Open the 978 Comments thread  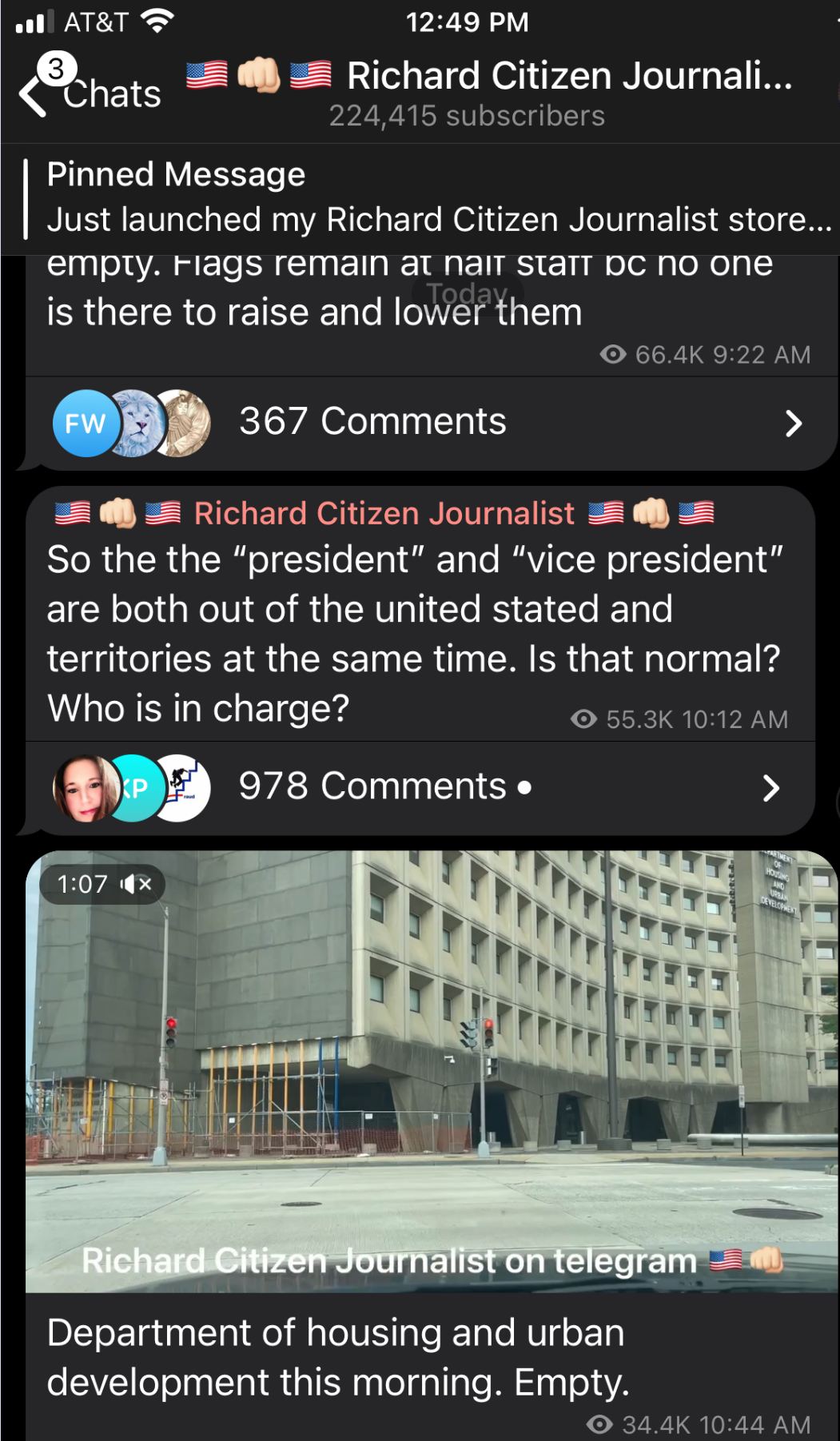[x=420, y=788]
